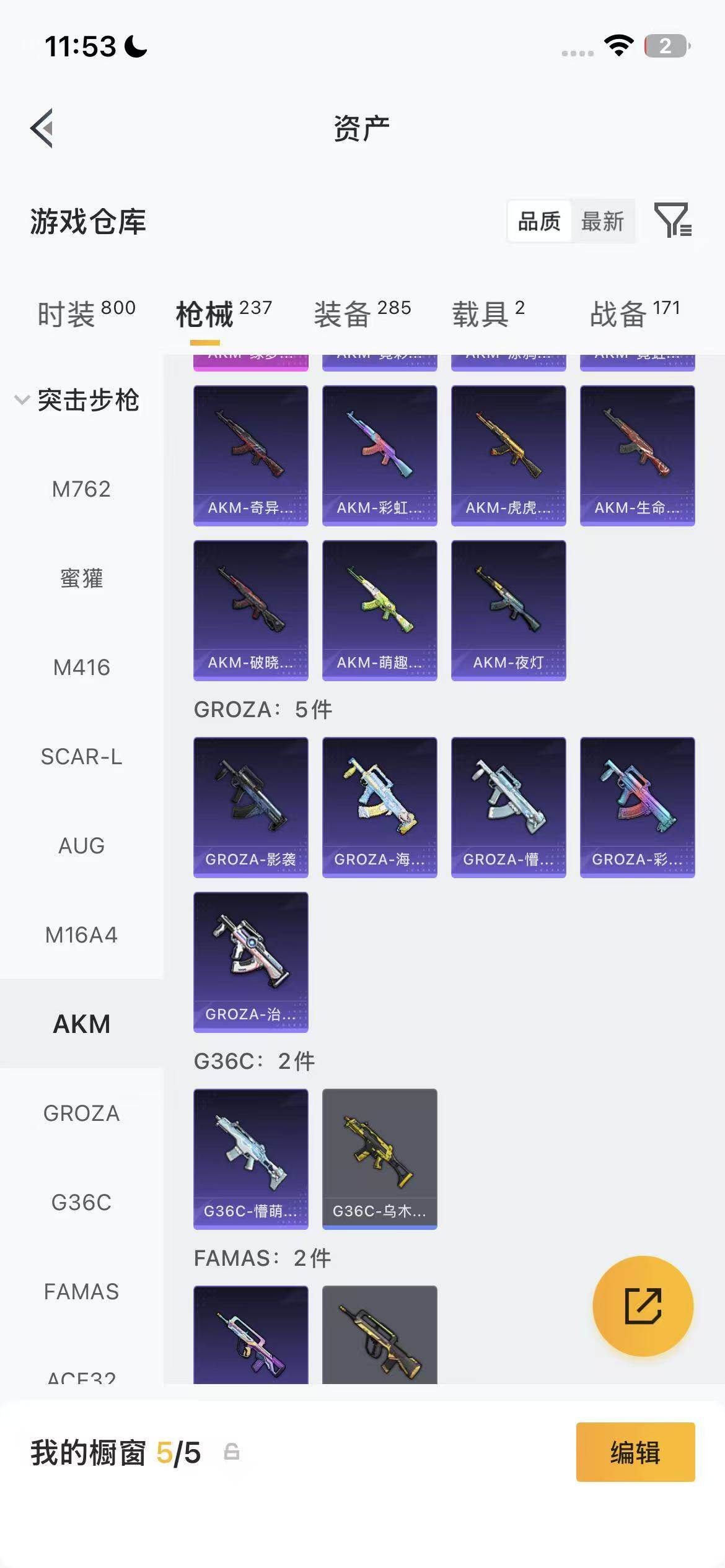Switch to the 时装 tab

click(x=86, y=313)
